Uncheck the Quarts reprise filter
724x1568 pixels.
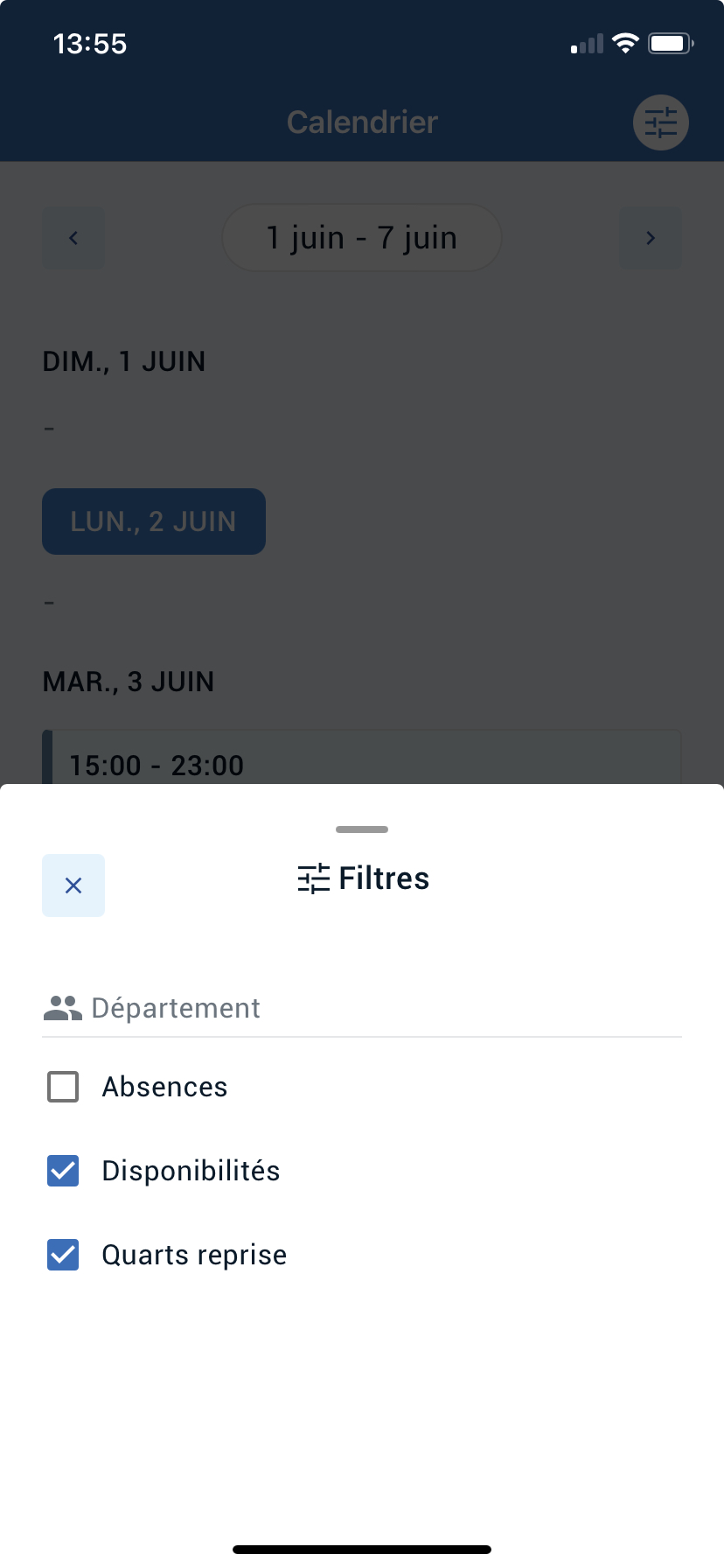pyautogui.click(x=63, y=1255)
